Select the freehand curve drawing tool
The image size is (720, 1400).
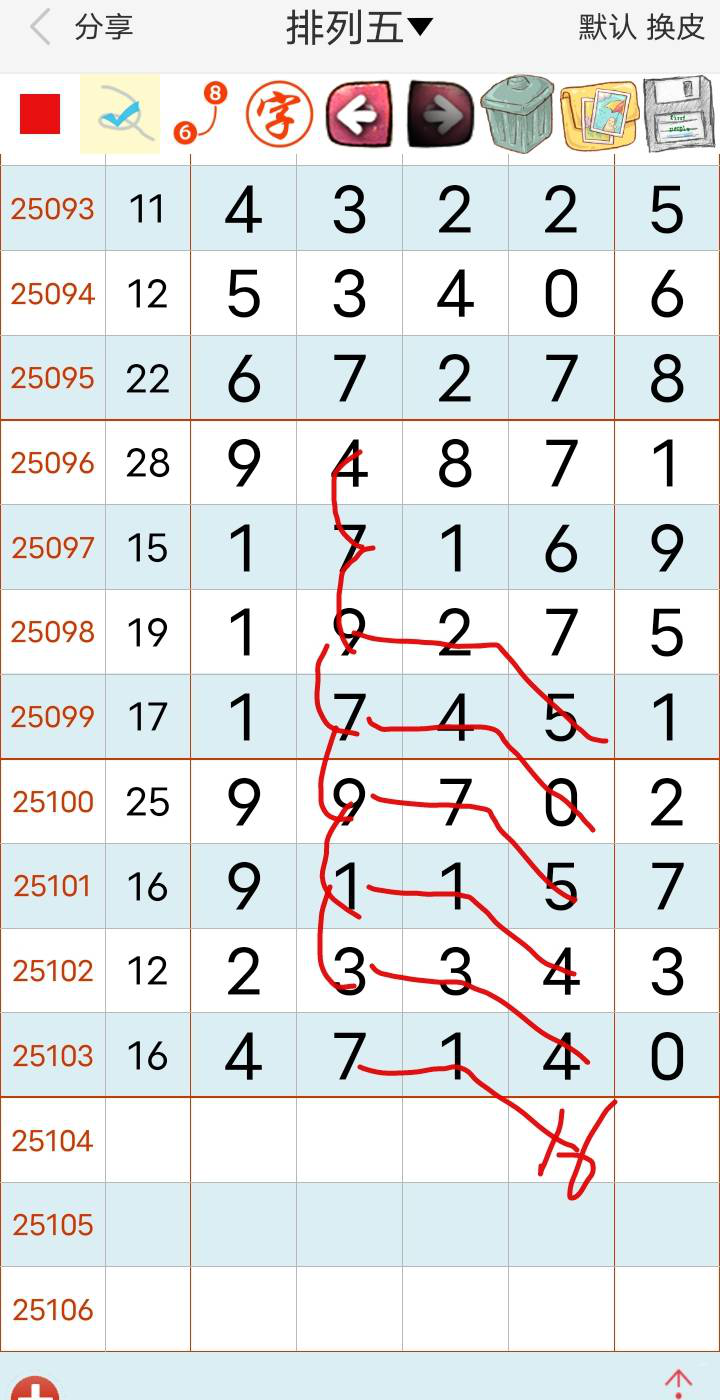coord(120,114)
